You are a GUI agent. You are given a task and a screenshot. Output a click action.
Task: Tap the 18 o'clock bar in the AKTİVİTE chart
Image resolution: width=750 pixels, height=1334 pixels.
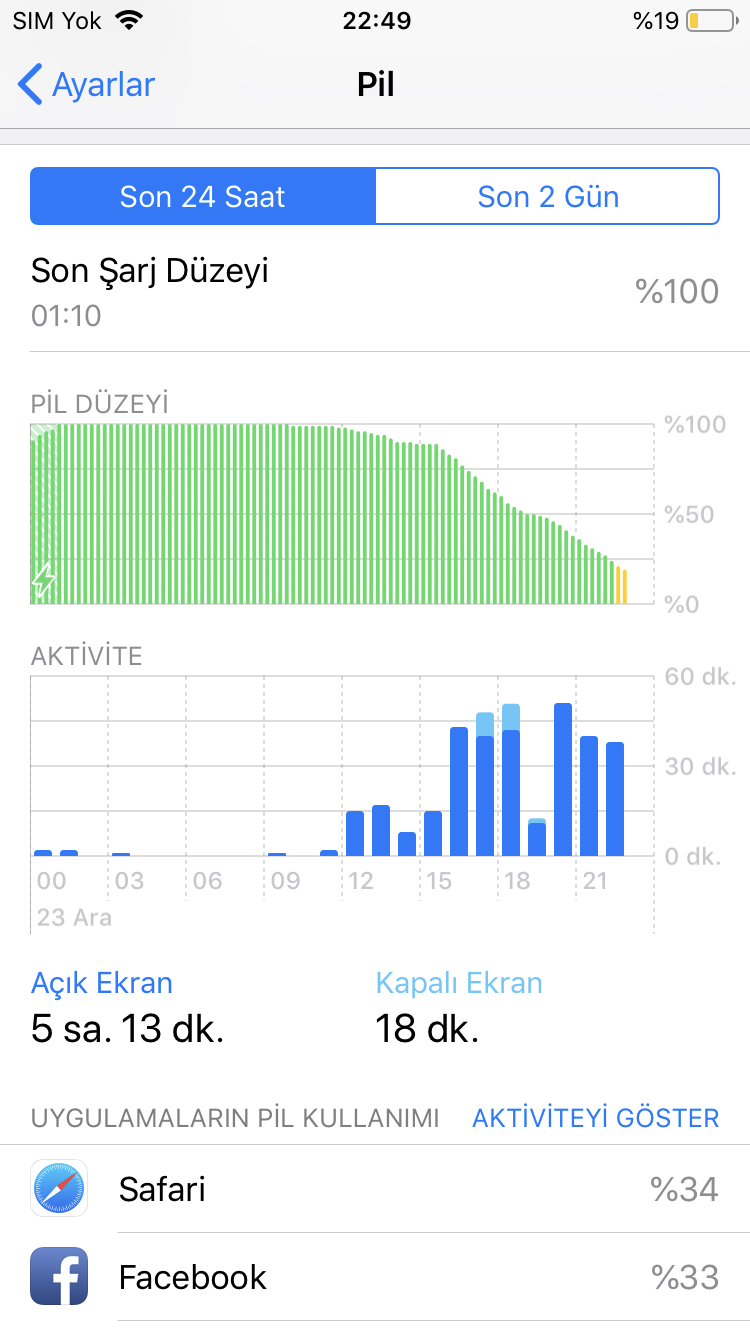pos(511,780)
